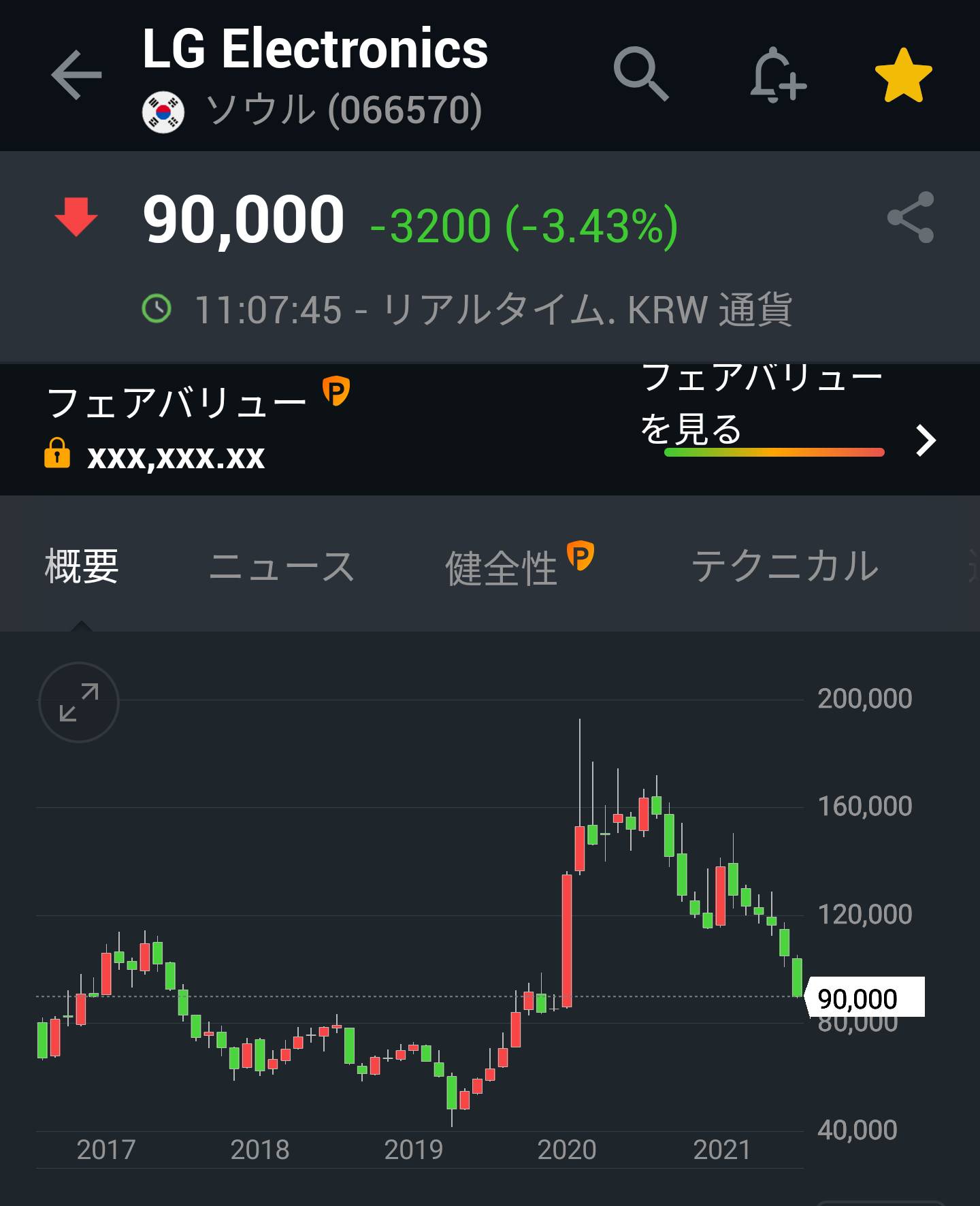Switch to the テクニカル tab
980x1206 pixels.
coord(785,566)
